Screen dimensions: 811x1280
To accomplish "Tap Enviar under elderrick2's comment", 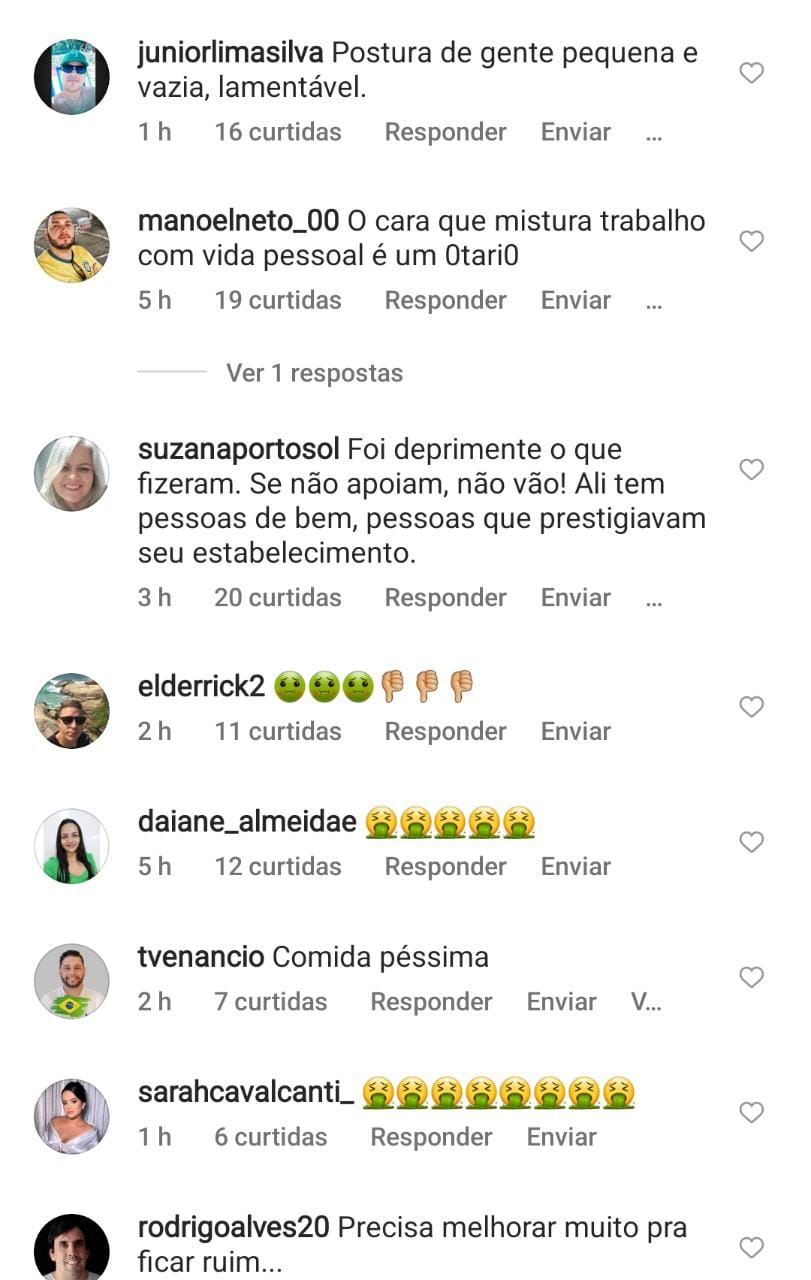I will tap(575, 731).
